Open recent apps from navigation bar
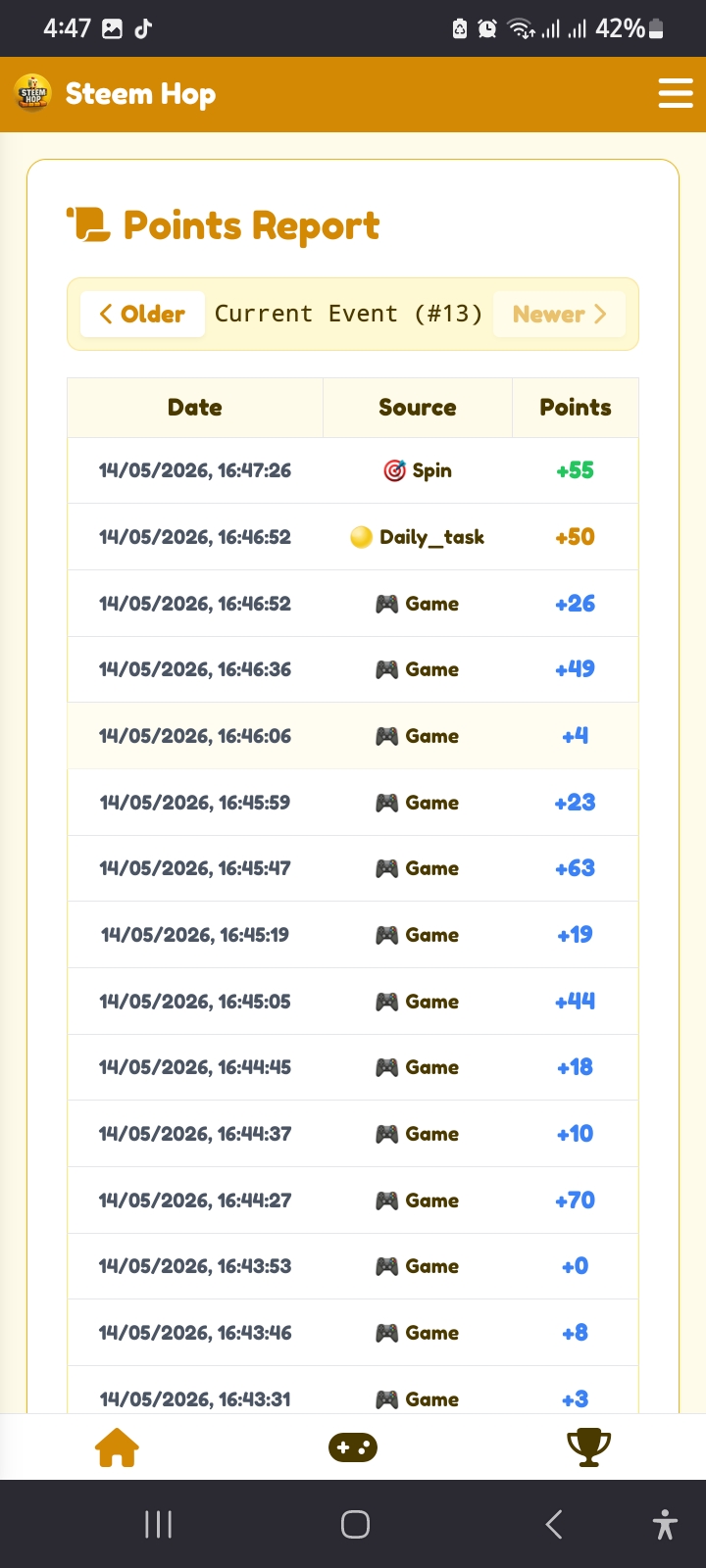This screenshot has width=706, height=1568. click(x=158, y=1524)
